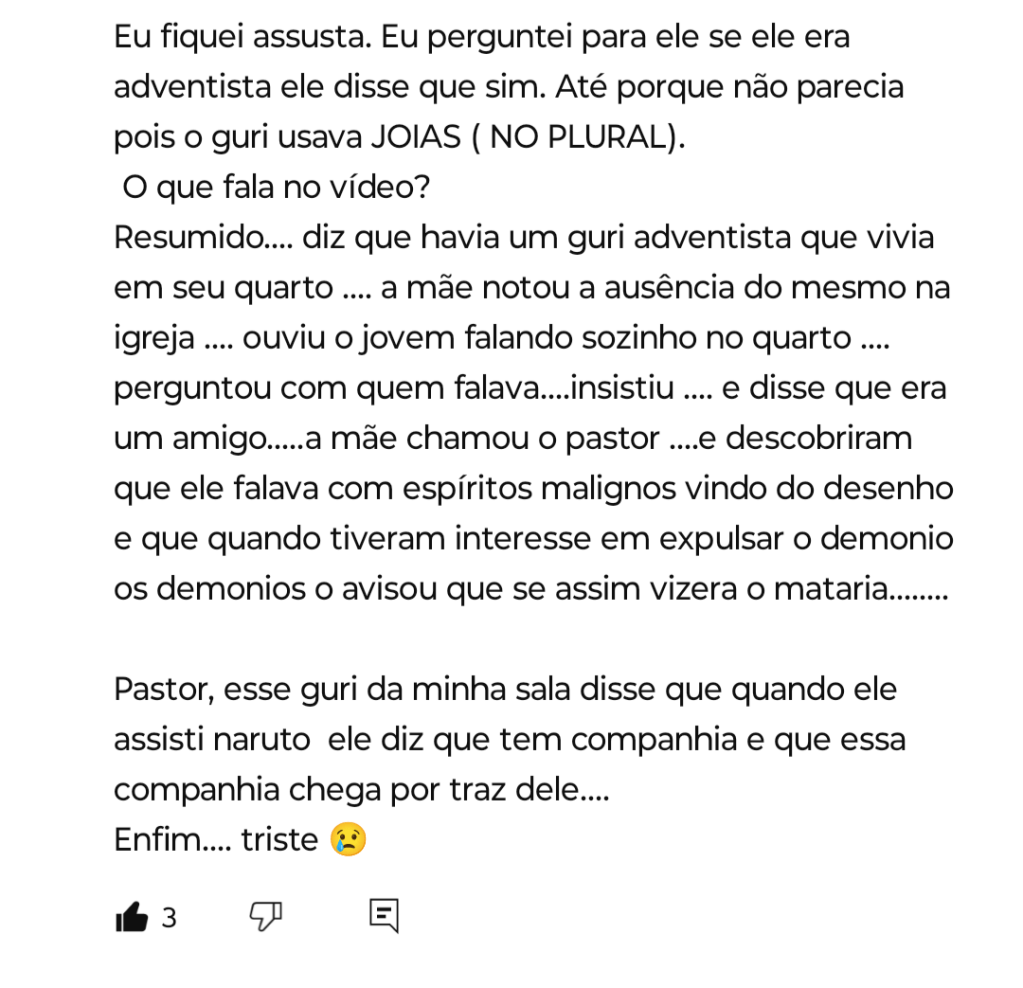Dislike the comment with thumbs down

(265, 915)
